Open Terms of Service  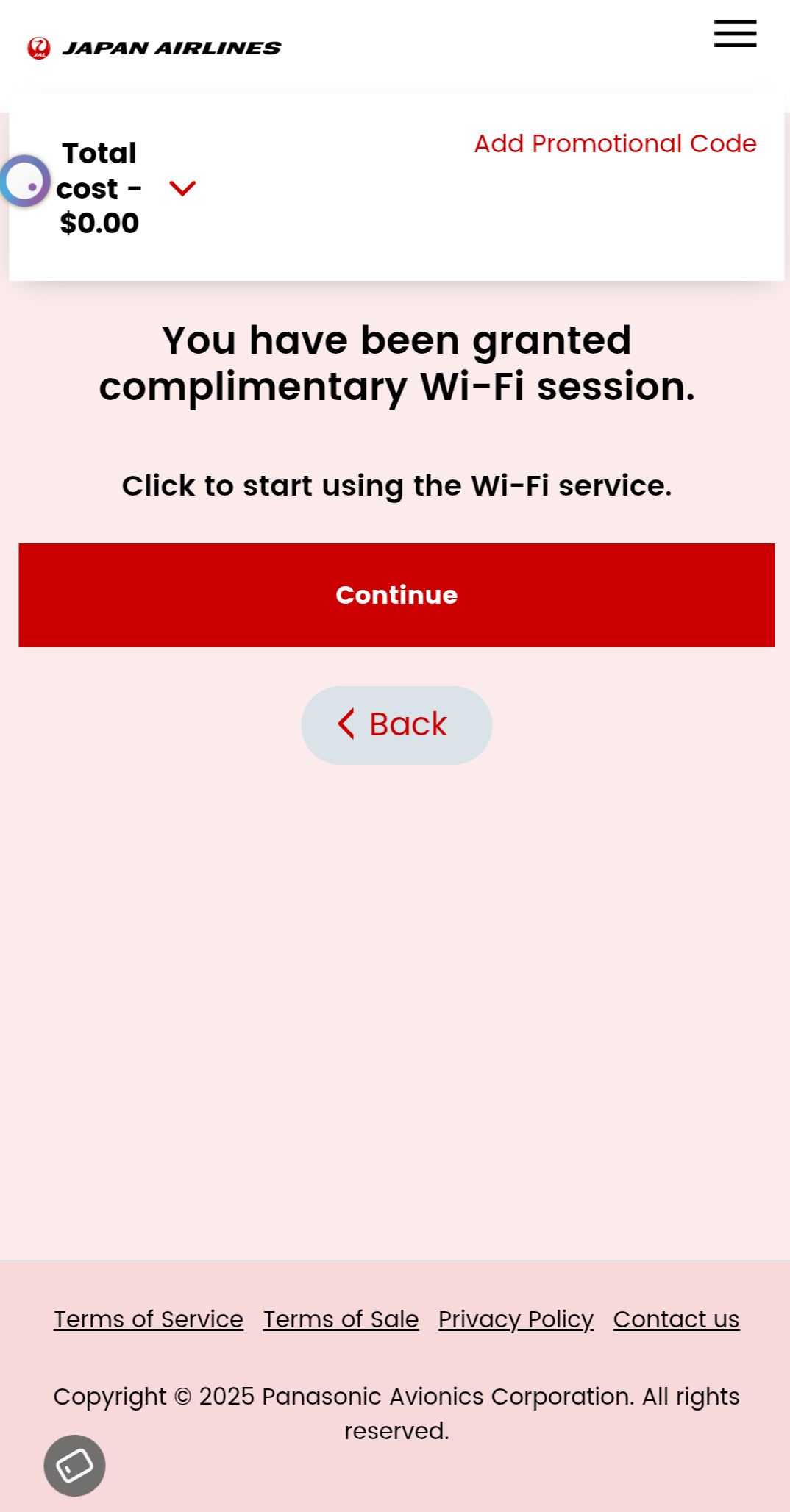coord(149,1319)
